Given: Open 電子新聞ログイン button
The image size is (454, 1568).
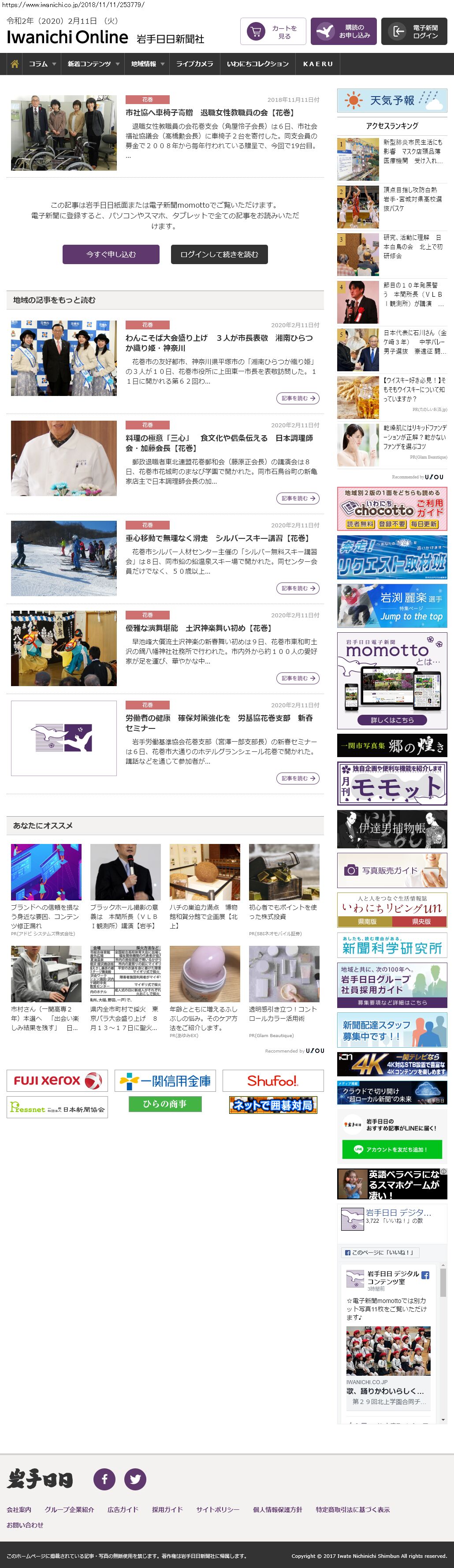Looking at the screenshot, I should 414,32.
